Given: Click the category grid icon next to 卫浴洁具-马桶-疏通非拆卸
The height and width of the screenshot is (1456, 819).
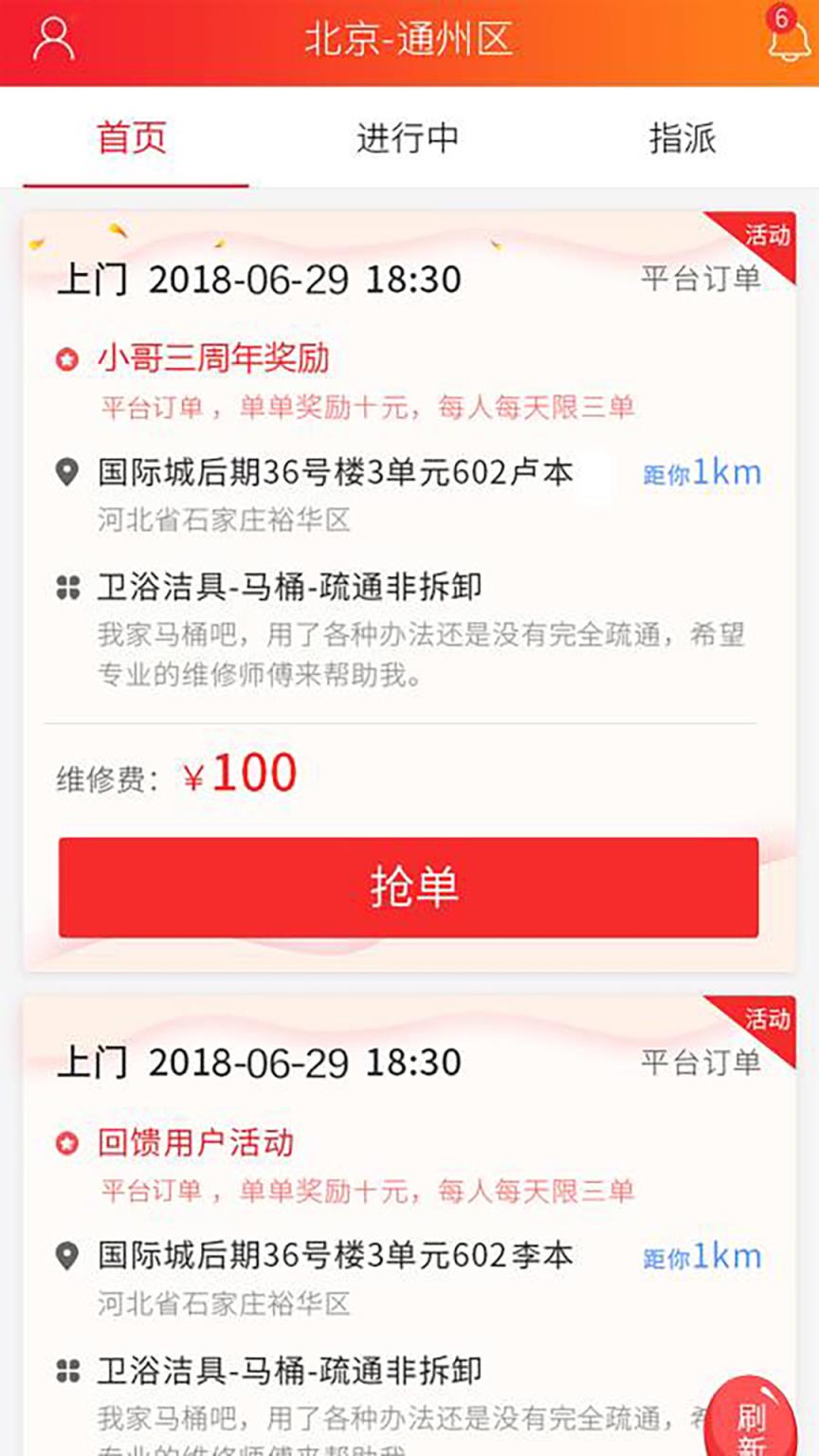Looking at the screenshot, I should pyautogui.click(x=65, y=586).
